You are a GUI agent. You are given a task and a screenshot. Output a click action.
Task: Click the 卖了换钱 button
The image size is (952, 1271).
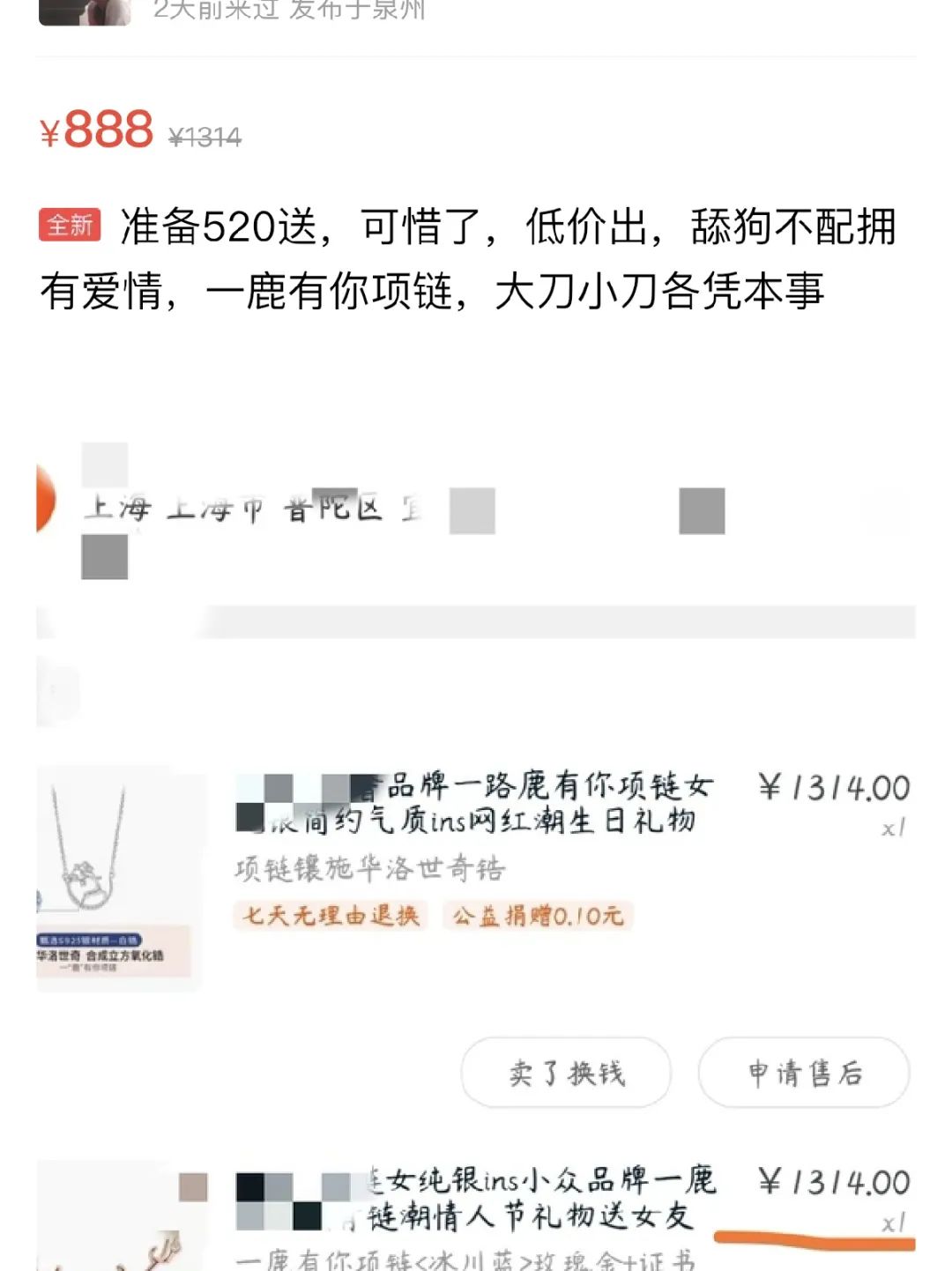click(563, 1074)
